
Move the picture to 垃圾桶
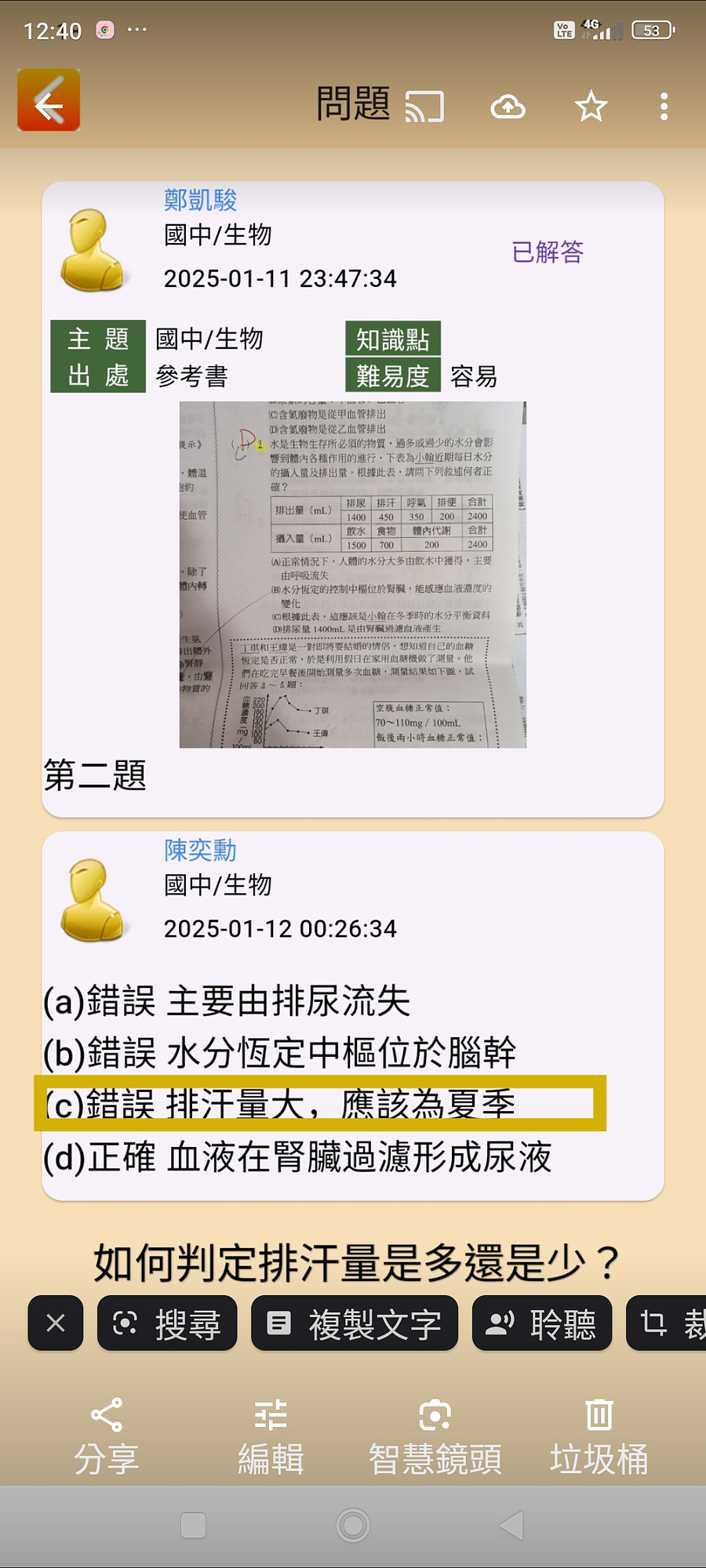[x=599, y=1436]
